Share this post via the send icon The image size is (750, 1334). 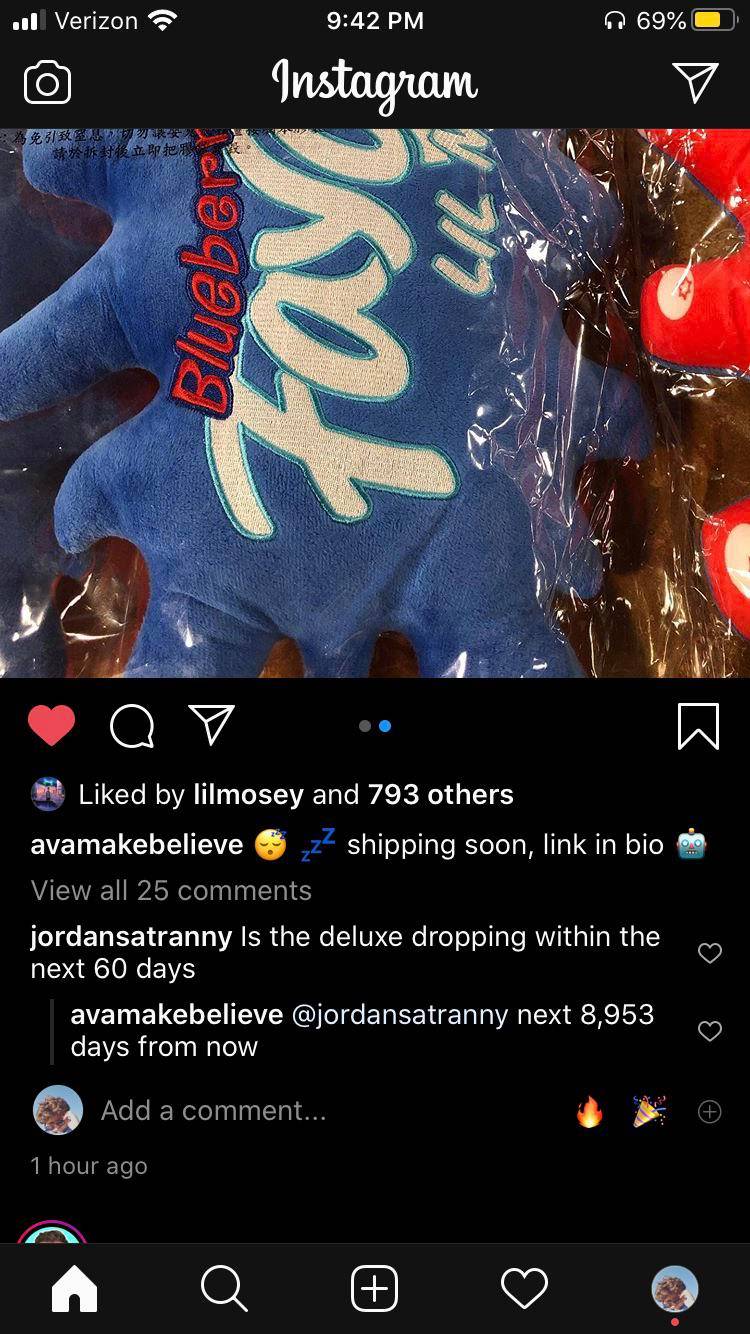click(x=212, y=725)
